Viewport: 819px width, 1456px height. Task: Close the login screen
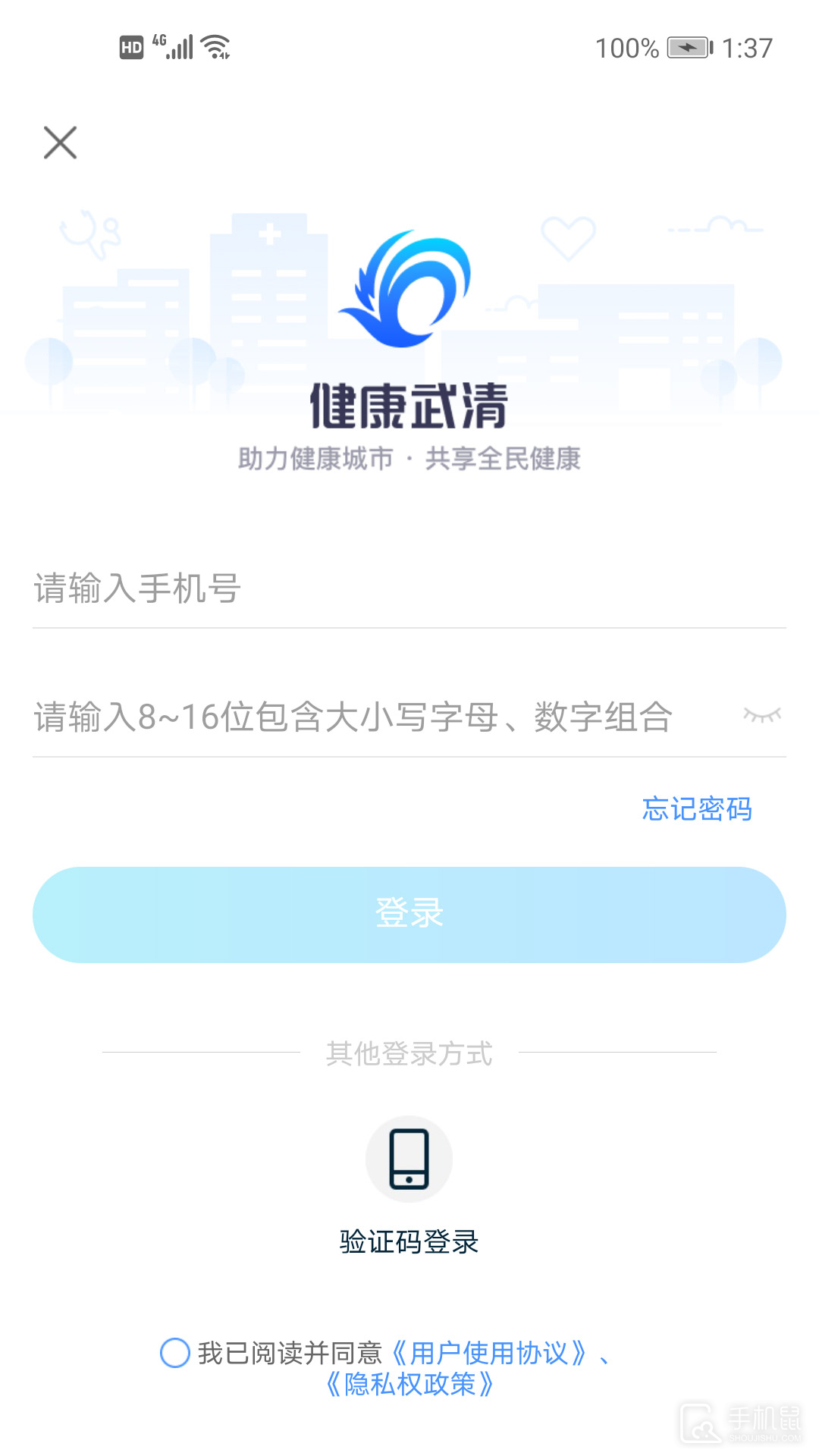[61, 143]
